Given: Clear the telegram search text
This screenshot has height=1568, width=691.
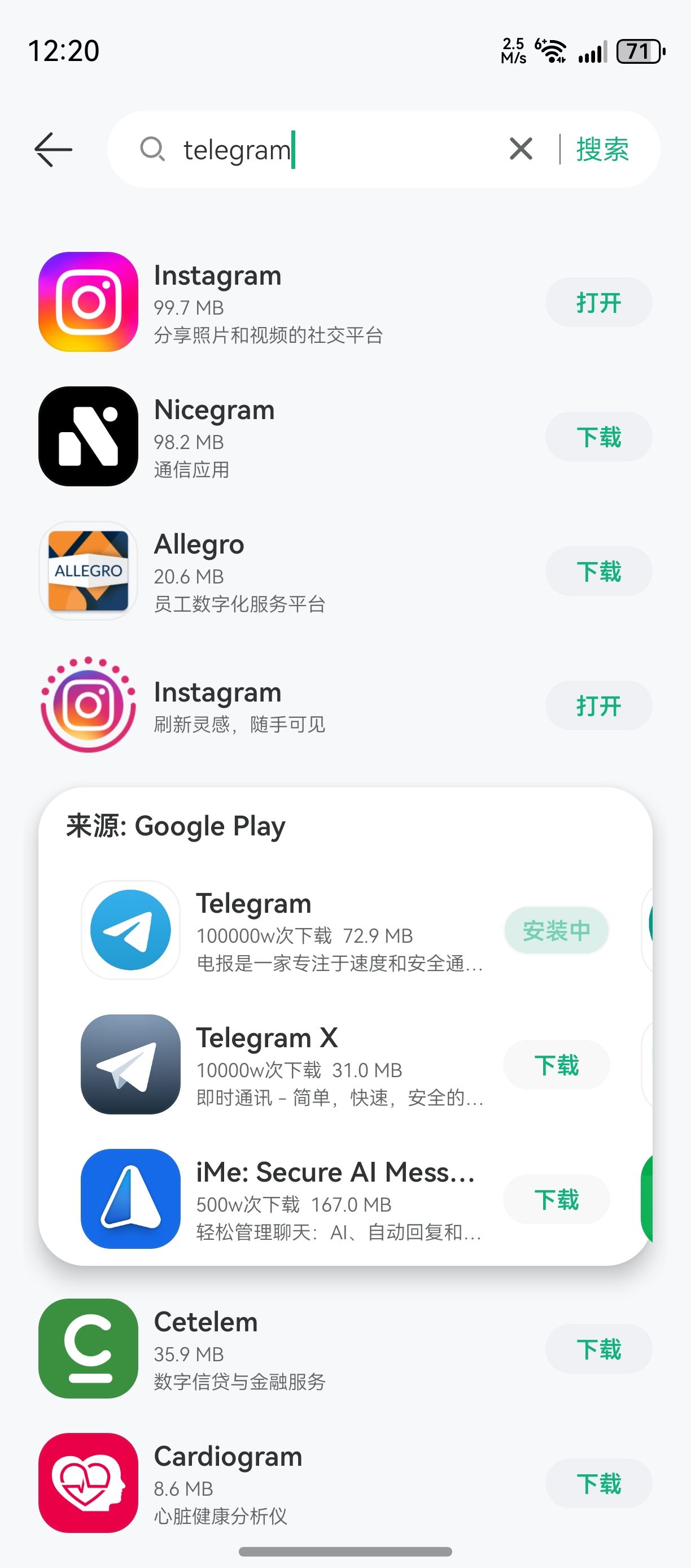Looking at the screenshot, I should (521, 149).
